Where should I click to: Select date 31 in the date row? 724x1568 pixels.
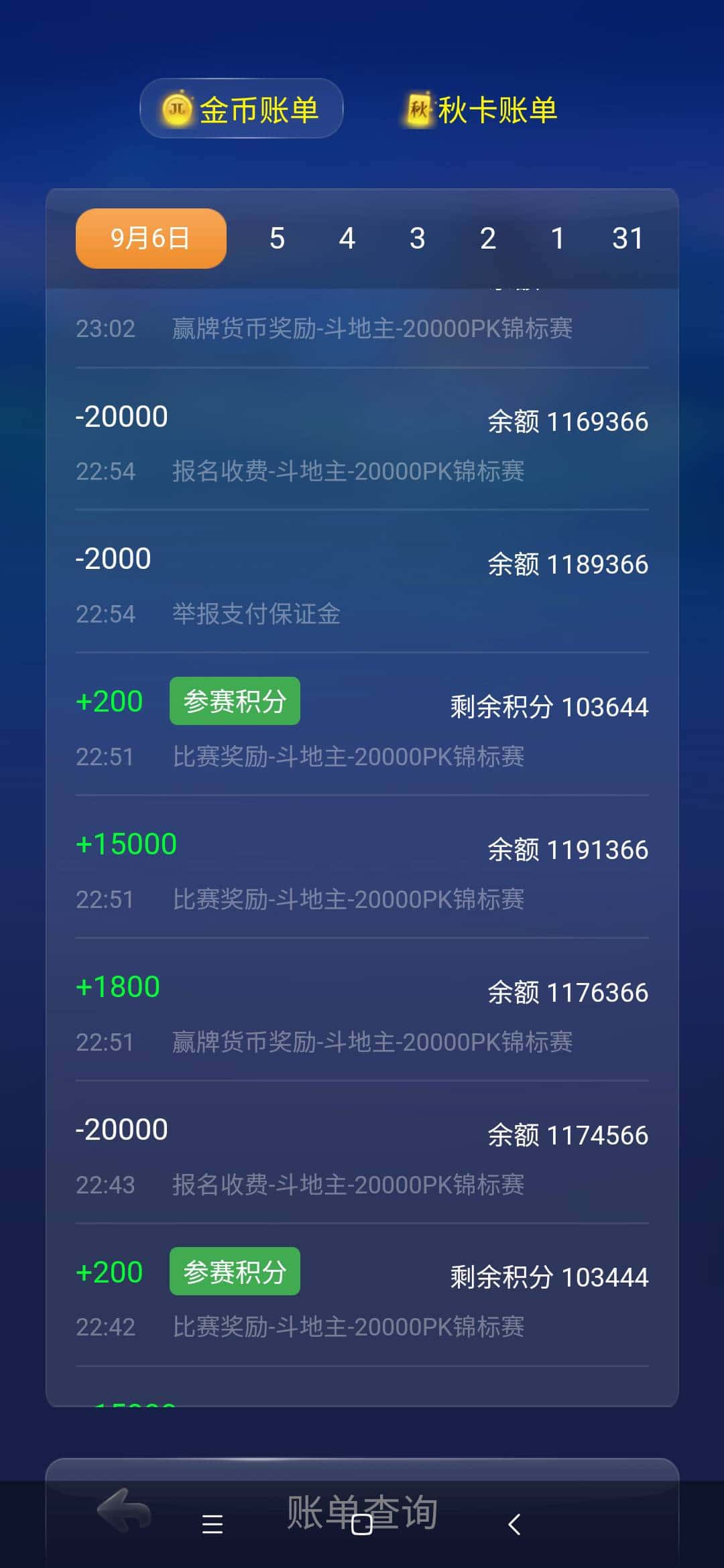pos(627,239)
